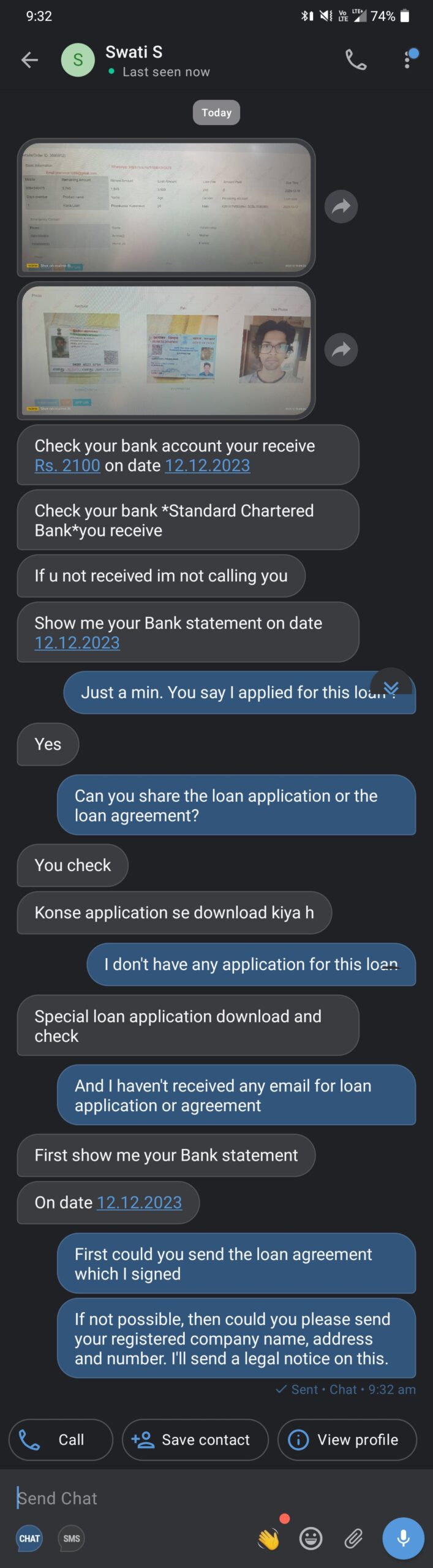View profile of this sender
433x1568 pixels.
pyautogui.click(x=347, y=1439)
